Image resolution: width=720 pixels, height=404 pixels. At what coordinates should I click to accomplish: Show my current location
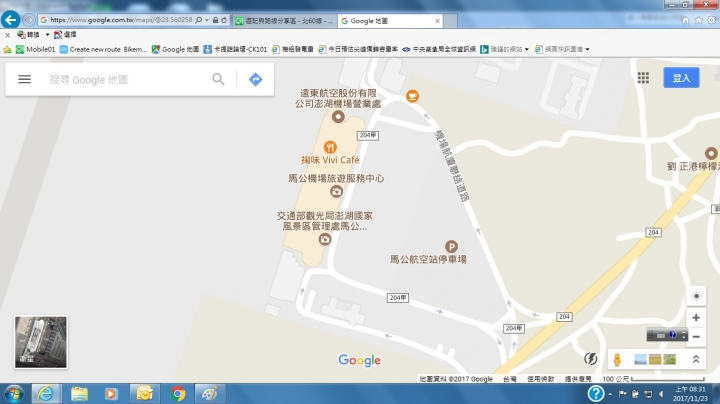(x=697, y=296)
